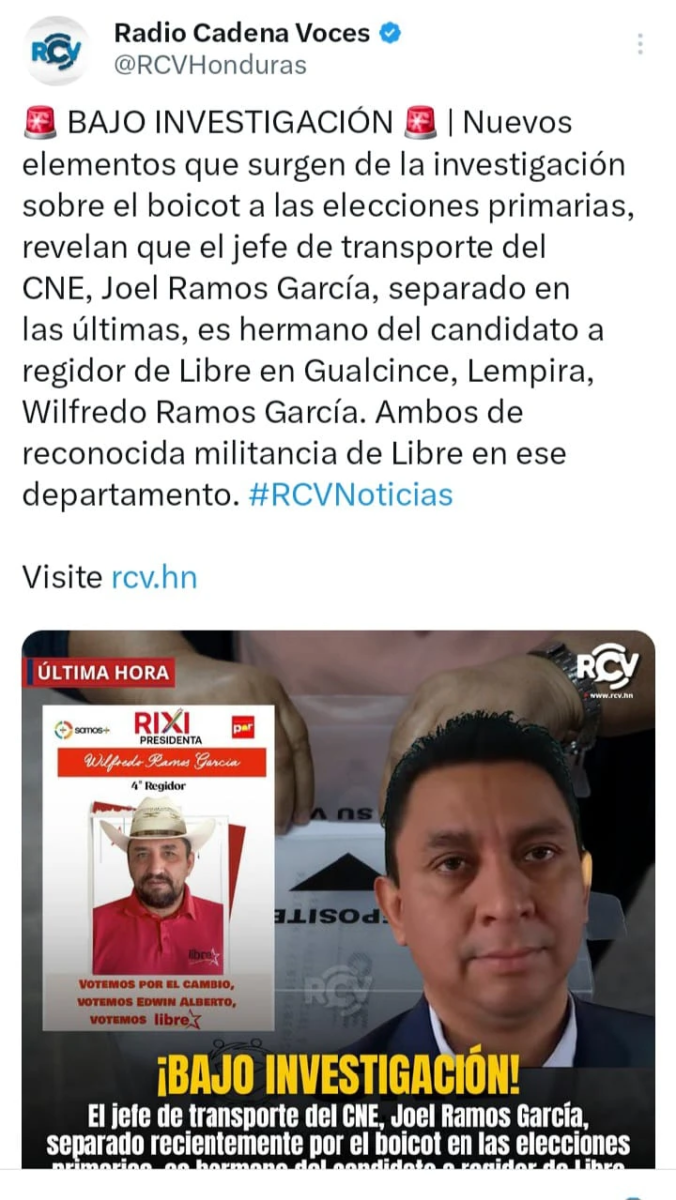Visit the rcv.hn link
This screenshot has height=1200, width=676.
(x=154, y=577)
